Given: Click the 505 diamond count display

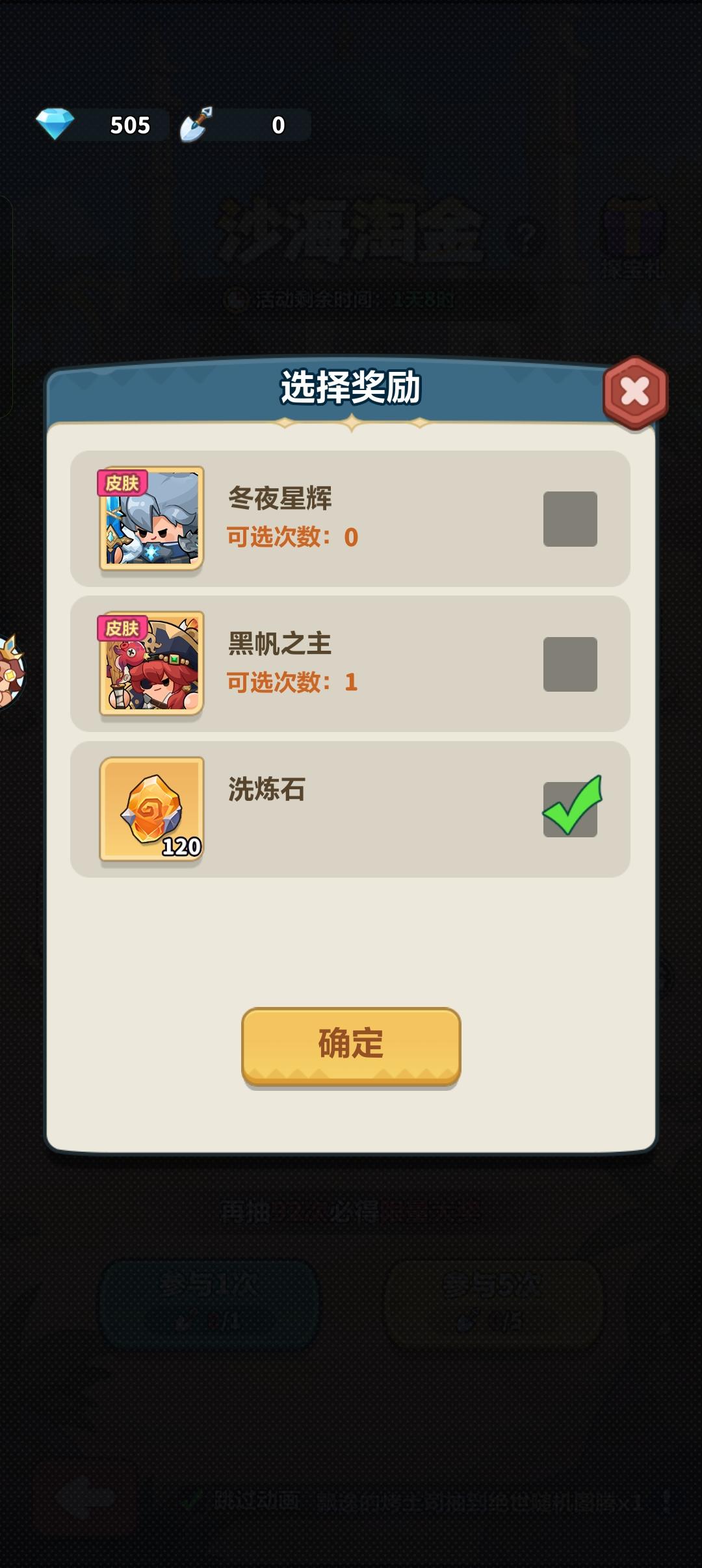Looking at the screenshot, I should pos(130,125).
